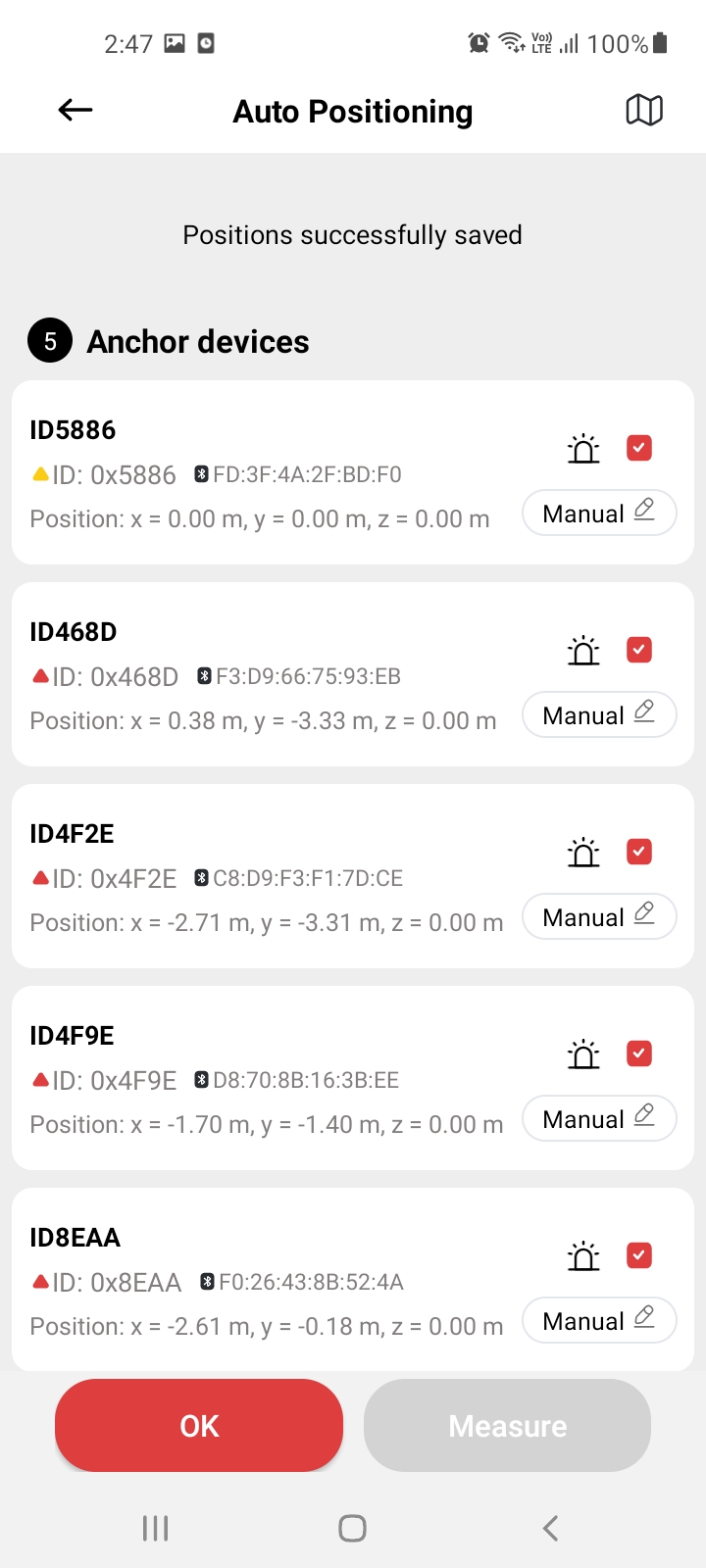Tap the alarm beacon icon for ID5886
The width and height of the screenshot is (706, 1568).
pos(583,449)
